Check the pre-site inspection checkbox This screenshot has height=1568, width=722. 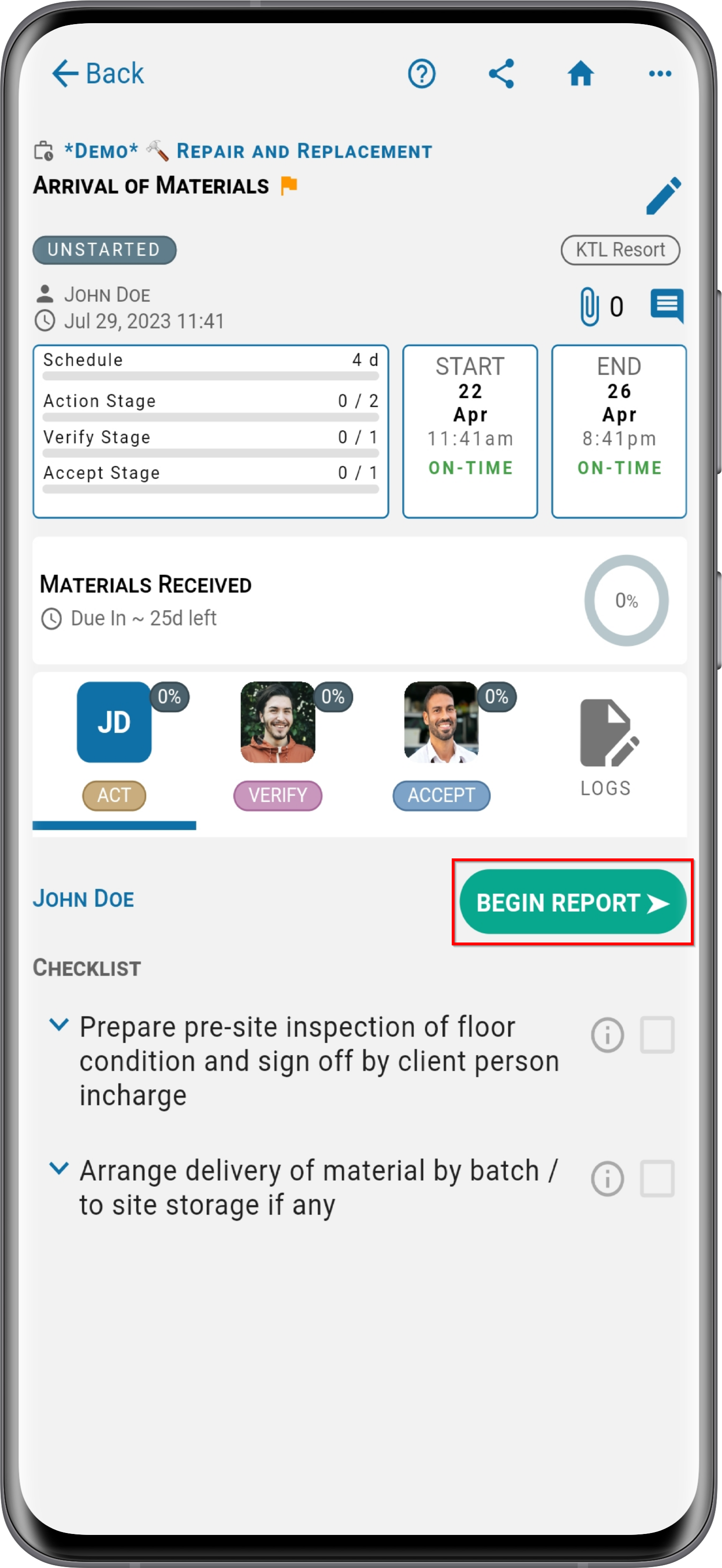657,1034
